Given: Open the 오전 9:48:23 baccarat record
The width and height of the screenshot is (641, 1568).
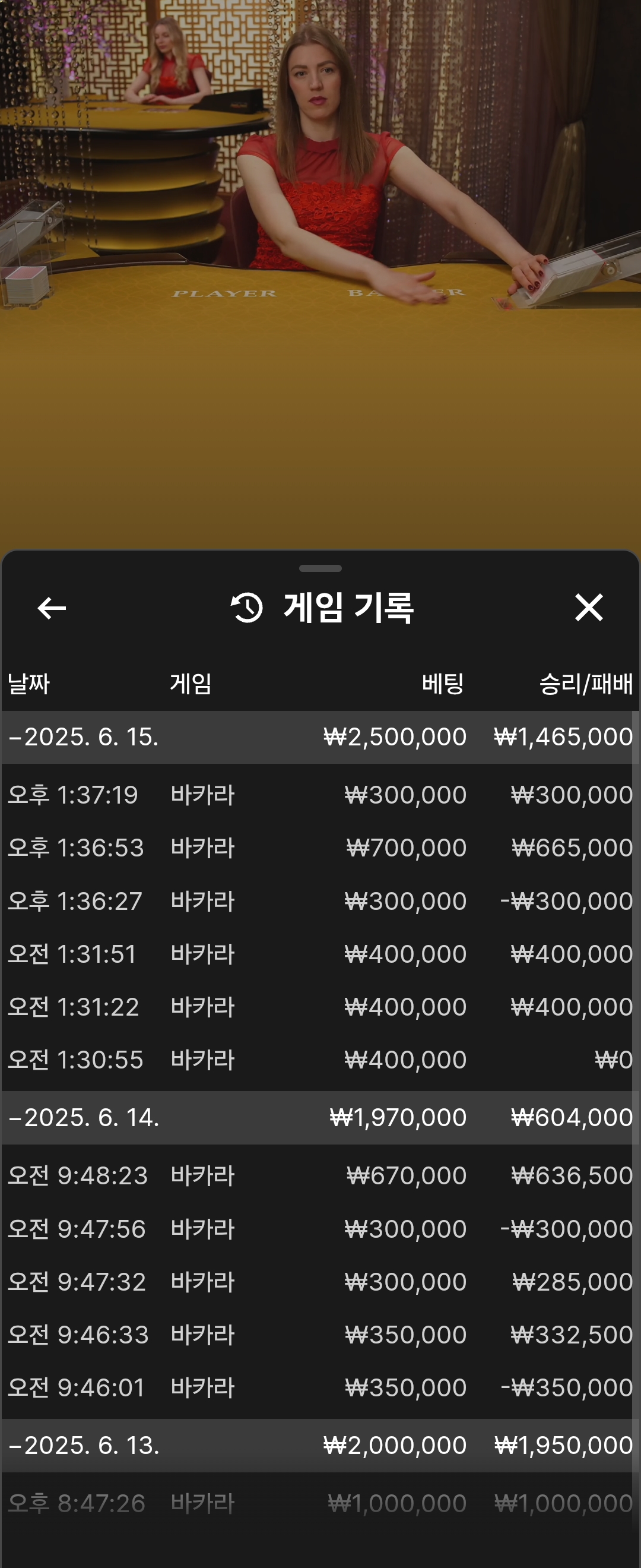Looking at the screenshot, I should [x=320, y=1175].
